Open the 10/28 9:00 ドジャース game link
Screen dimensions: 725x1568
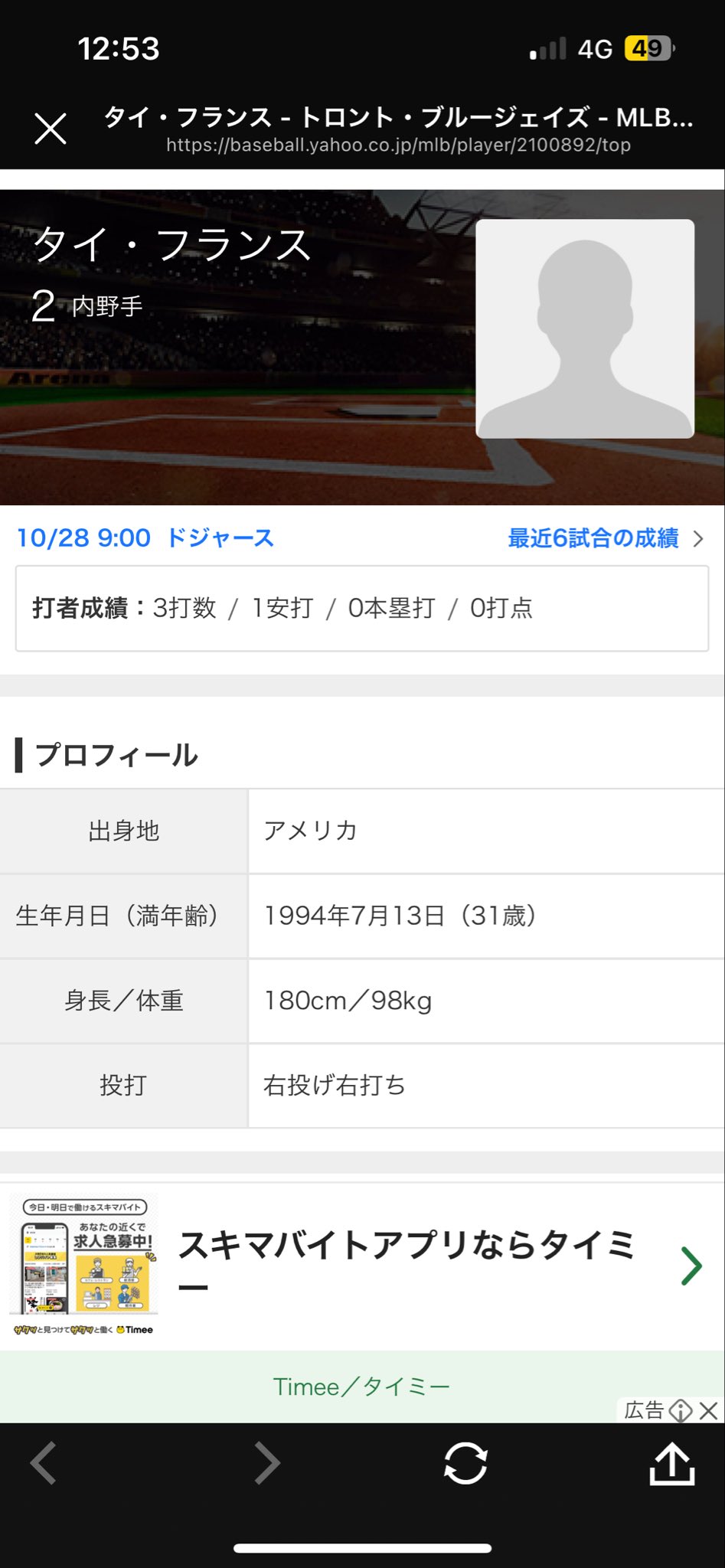[145, 538]
